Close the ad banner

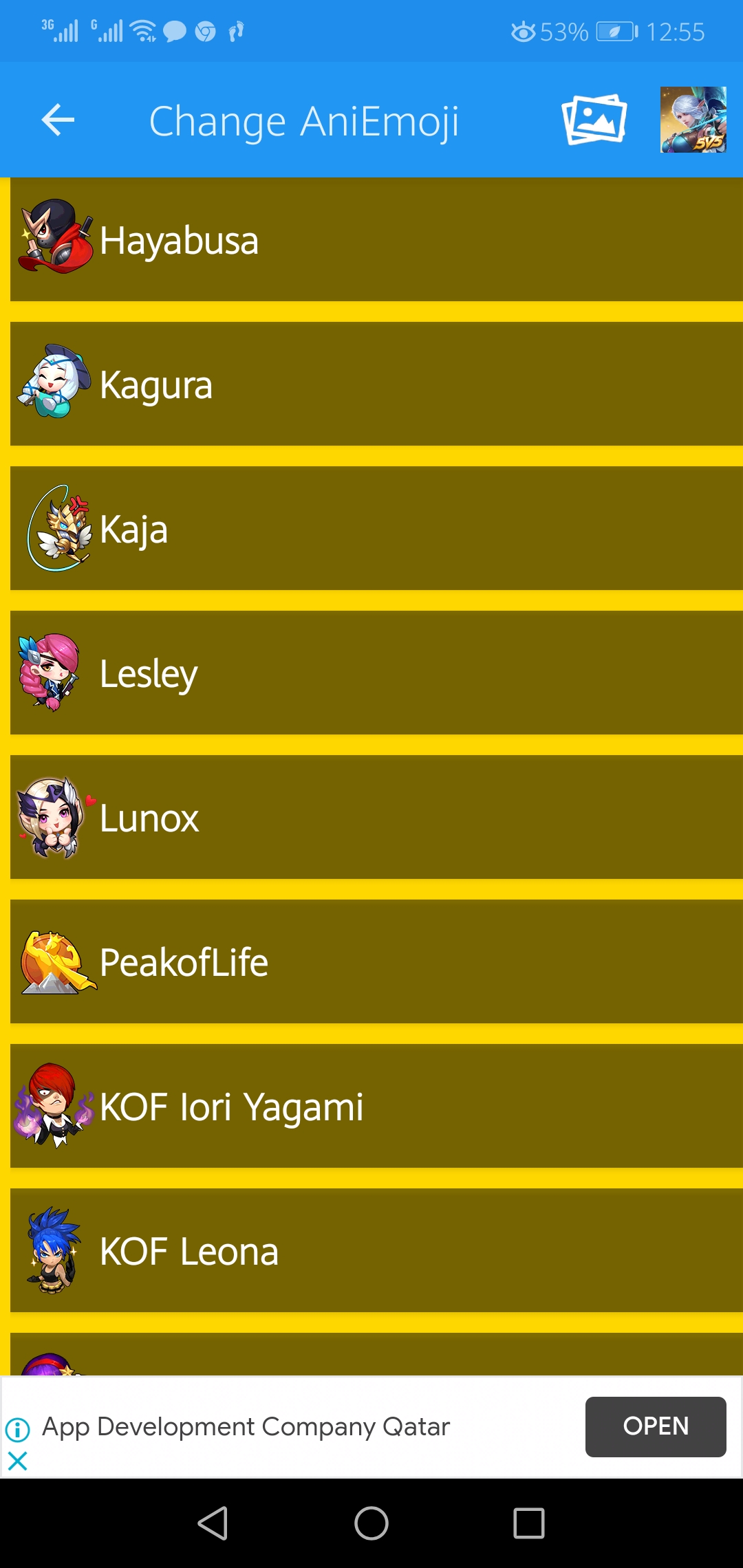click(x=17, y=1461)
